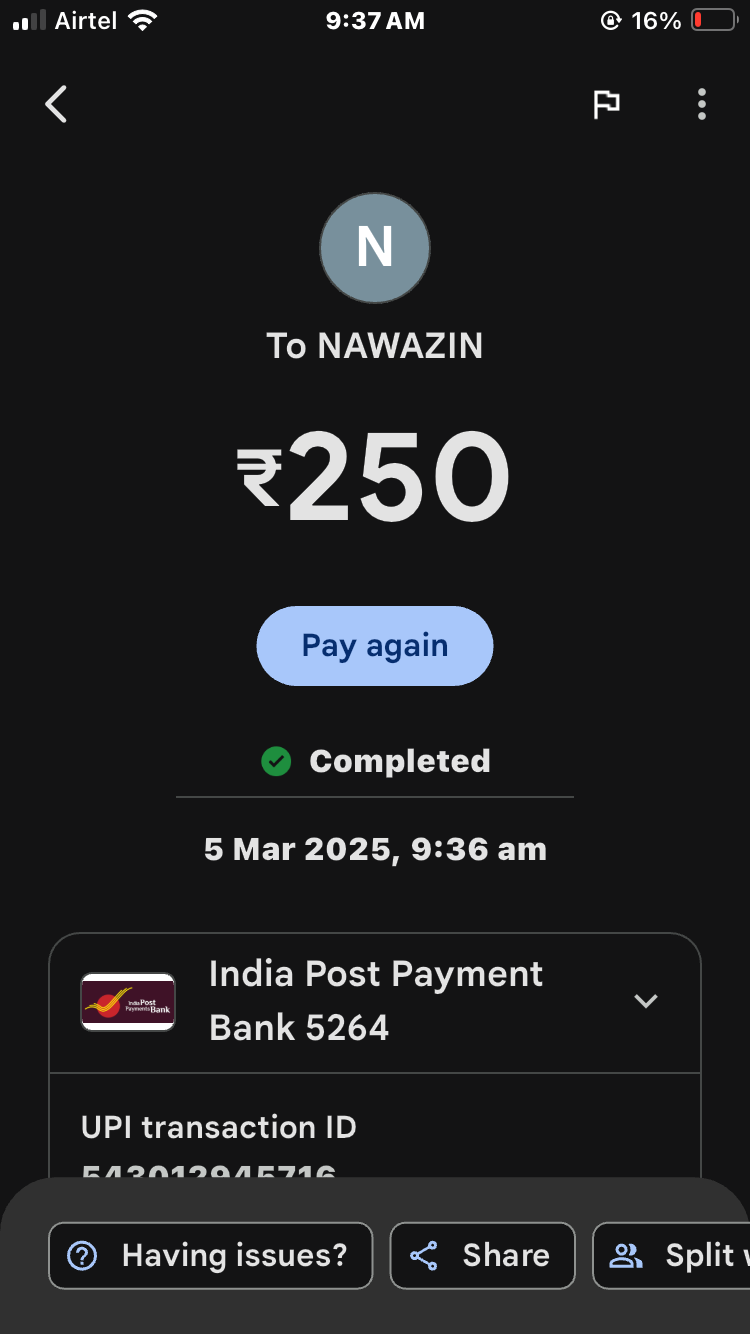Go back using the top-left arrow
The image size is (750, 1334).
pyautogui.click(x=56, y=104)
